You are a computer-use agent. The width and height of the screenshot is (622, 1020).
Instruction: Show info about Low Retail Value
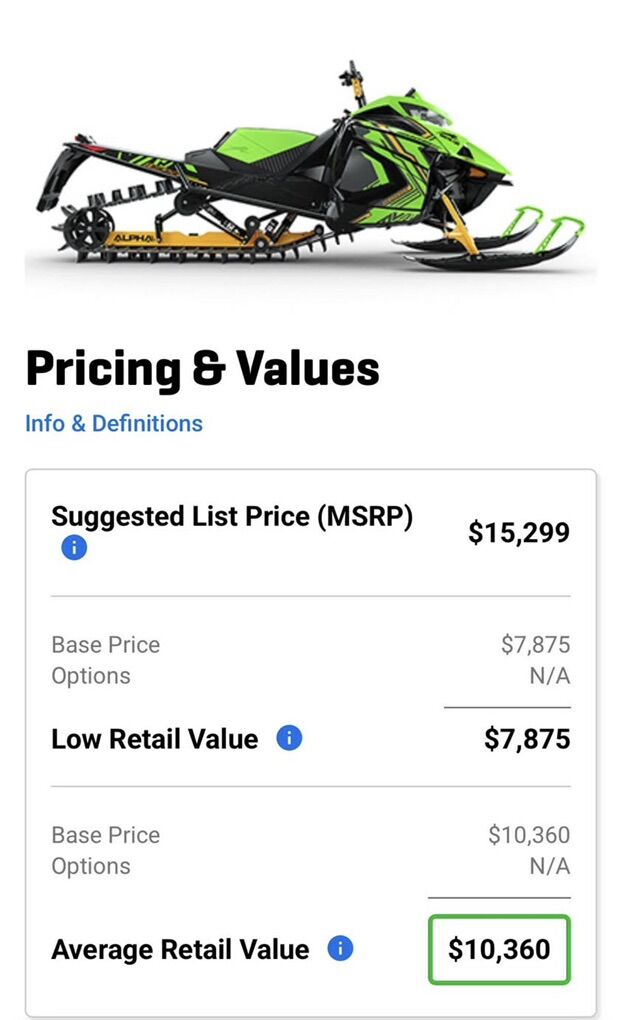(289, 739)
